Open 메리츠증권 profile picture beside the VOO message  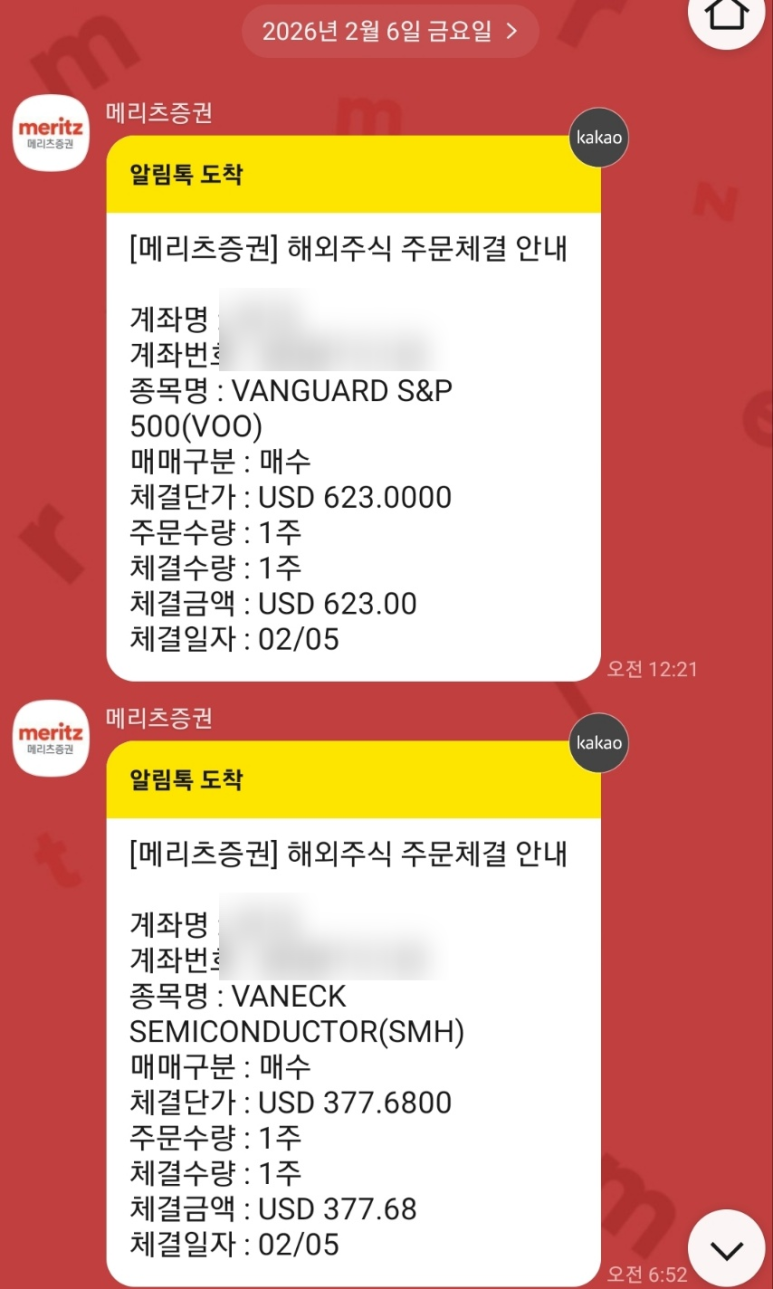[51, 133]
